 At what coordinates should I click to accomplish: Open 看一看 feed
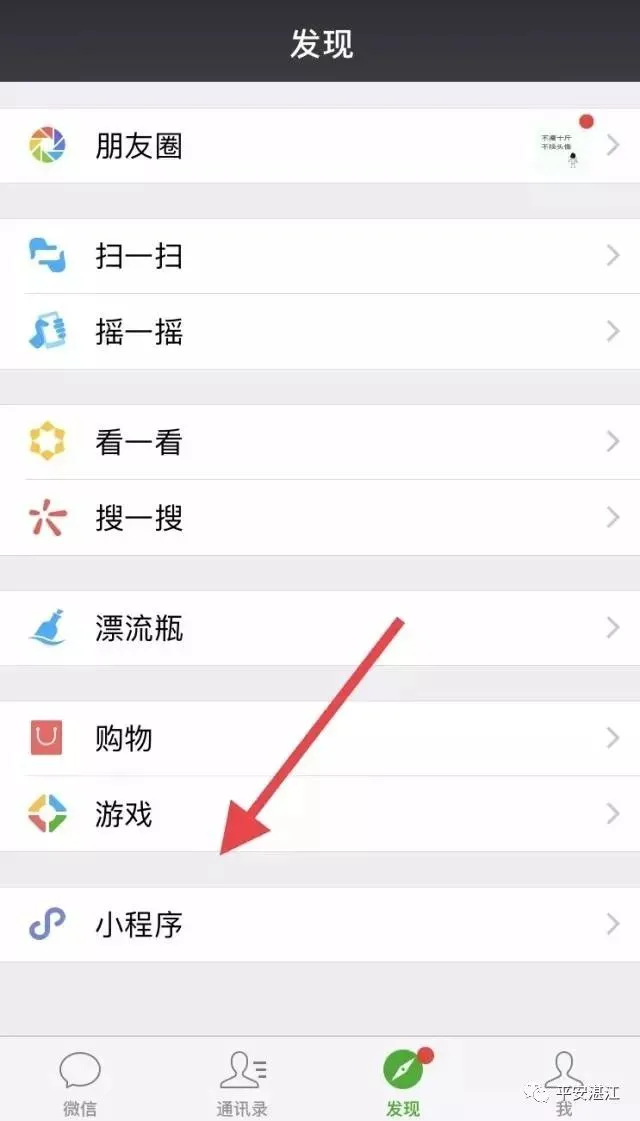tap(320, 442)
